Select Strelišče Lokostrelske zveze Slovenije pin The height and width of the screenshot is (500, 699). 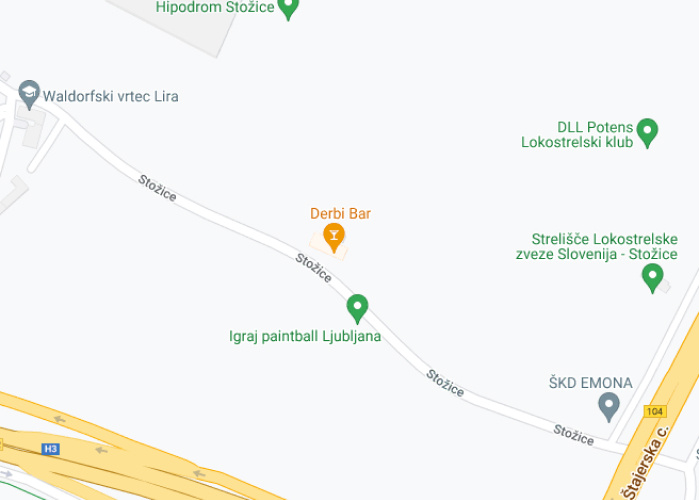pos(653,276)
